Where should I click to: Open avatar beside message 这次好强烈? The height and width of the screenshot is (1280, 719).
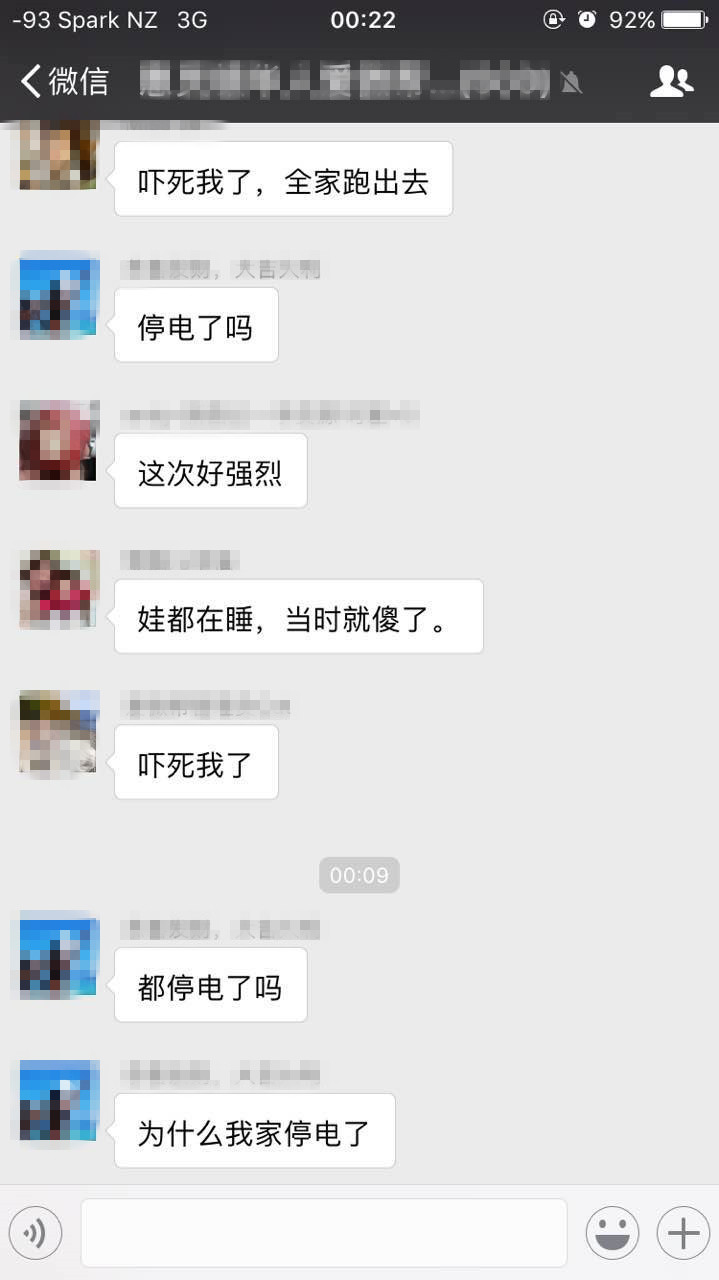coord(59,441)
